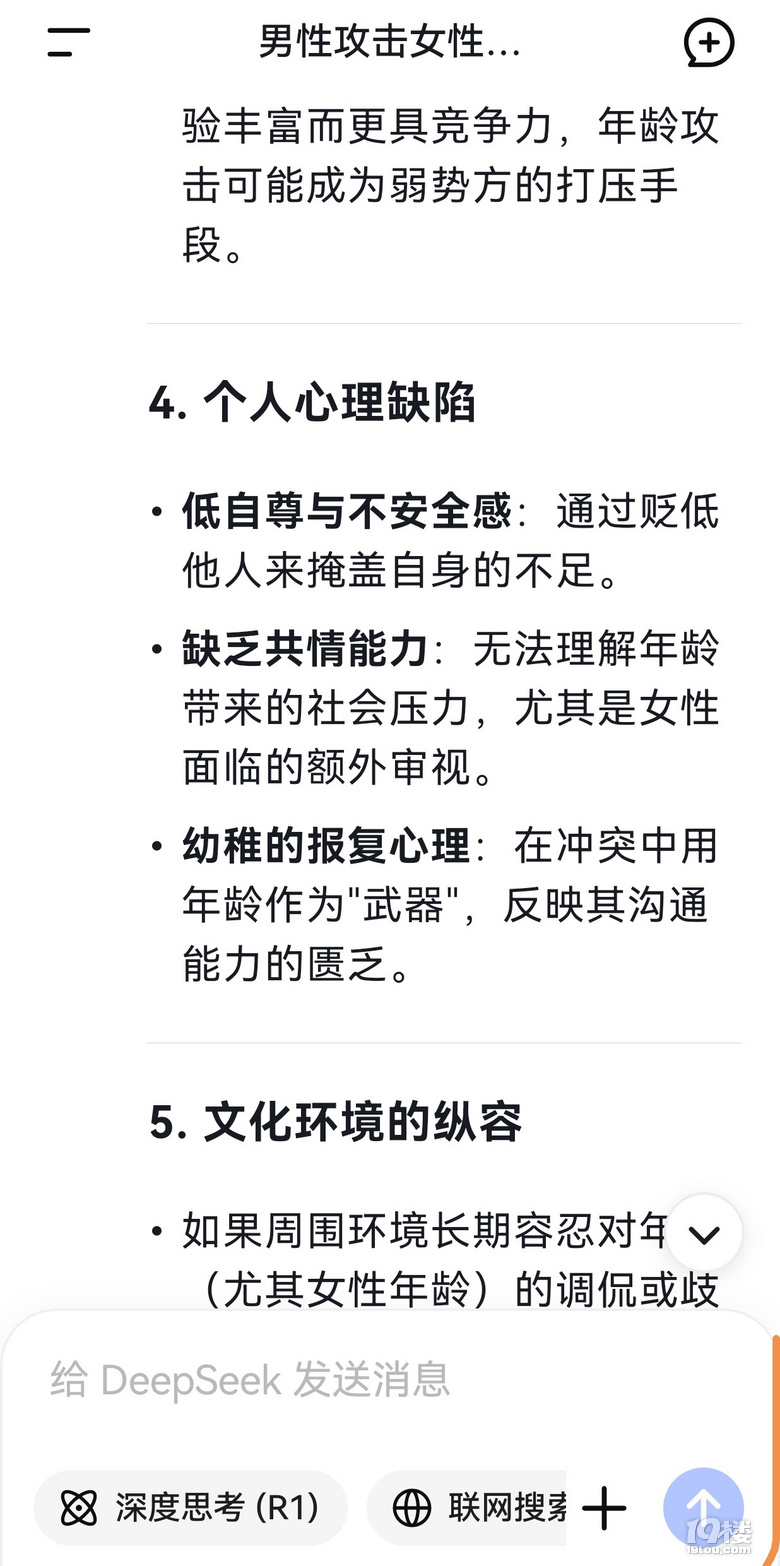Jump to bottom with down arrow
Viewport: 780px width, 1566px height.
tap(704, 1234)
